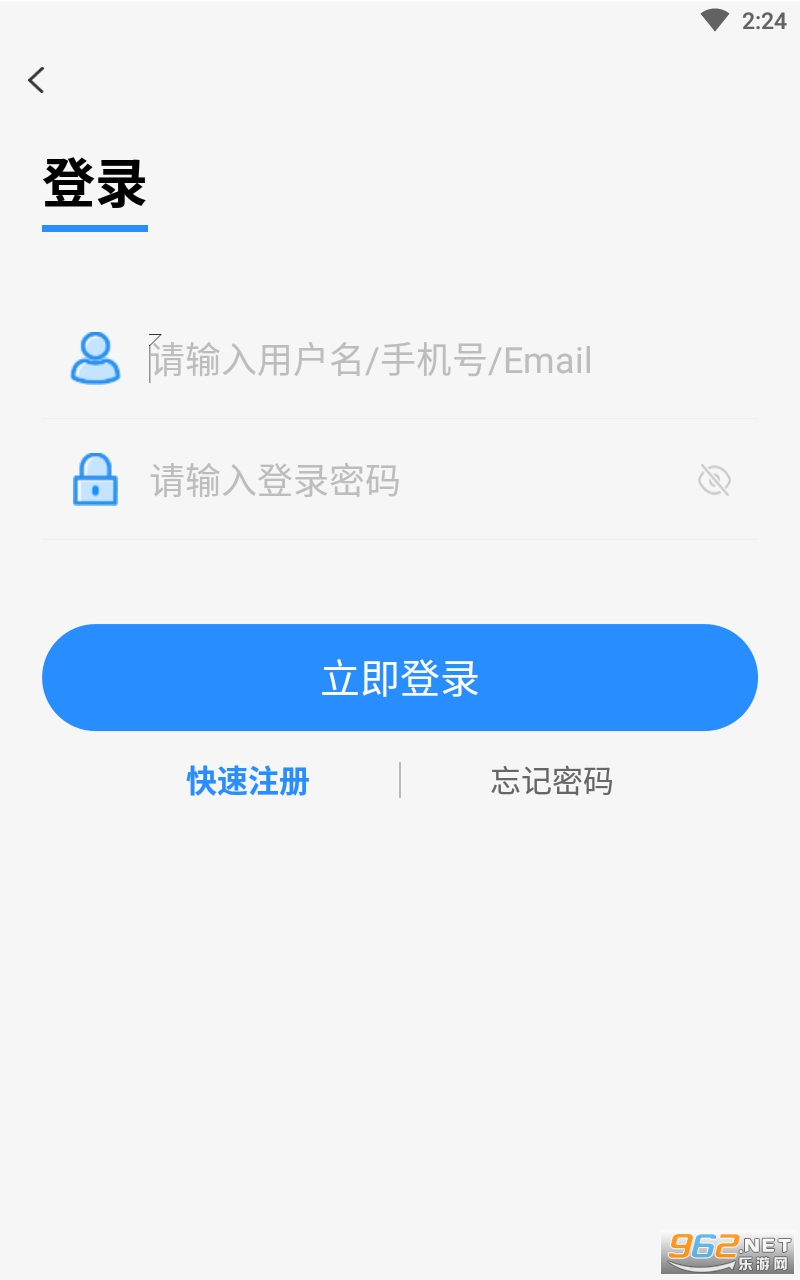Open 忘记密码 forgot password
800x1280 pixels.
(x=552, y=781)
